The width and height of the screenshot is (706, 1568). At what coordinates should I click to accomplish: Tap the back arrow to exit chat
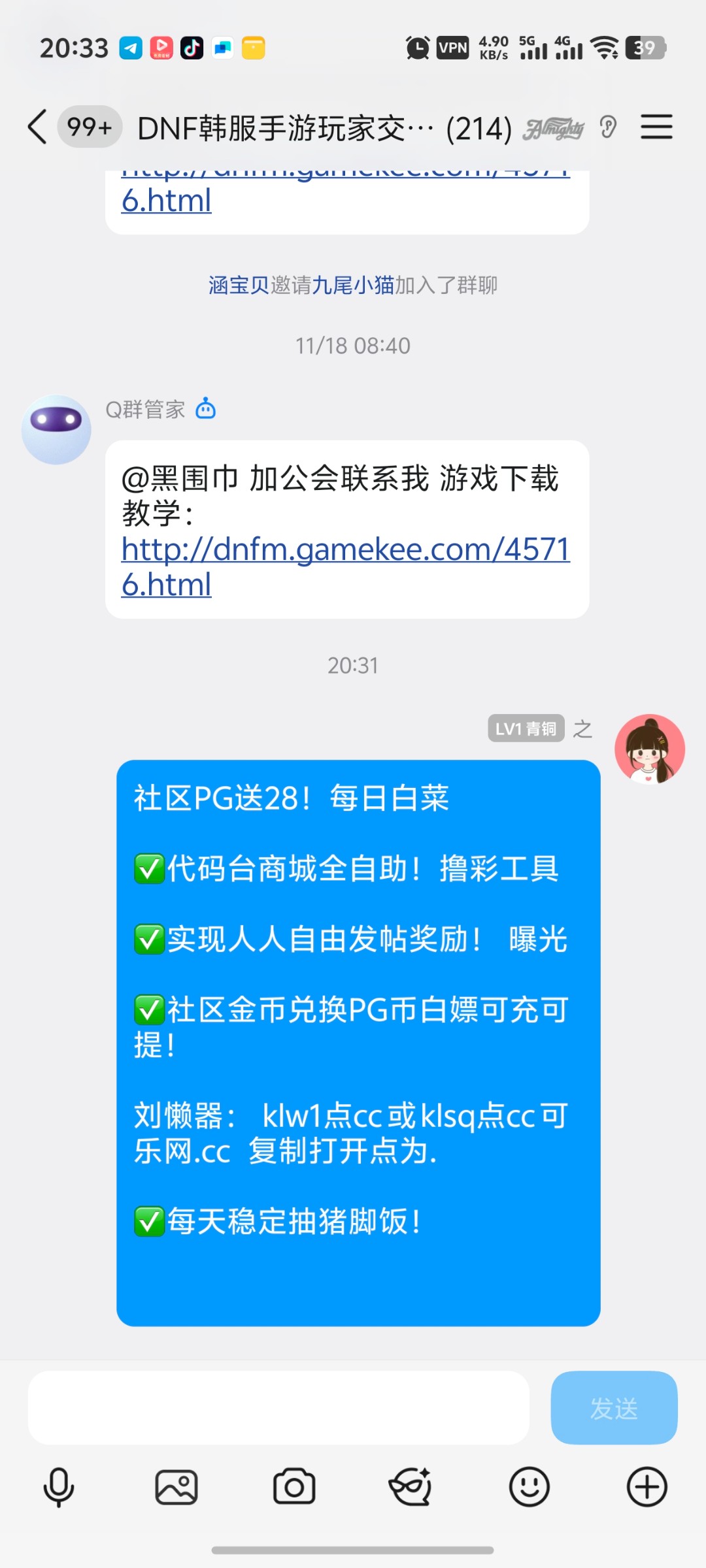click(36, 127)
